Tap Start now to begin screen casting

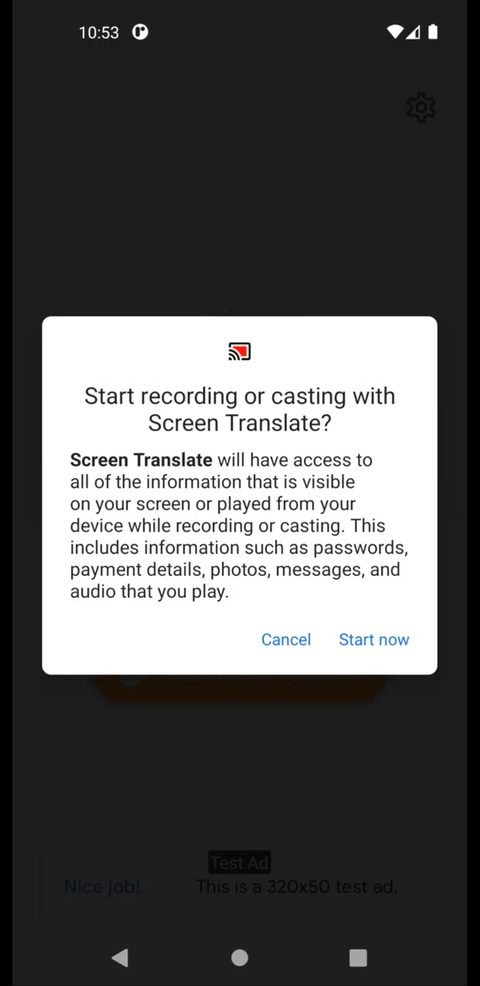(374, 640)
